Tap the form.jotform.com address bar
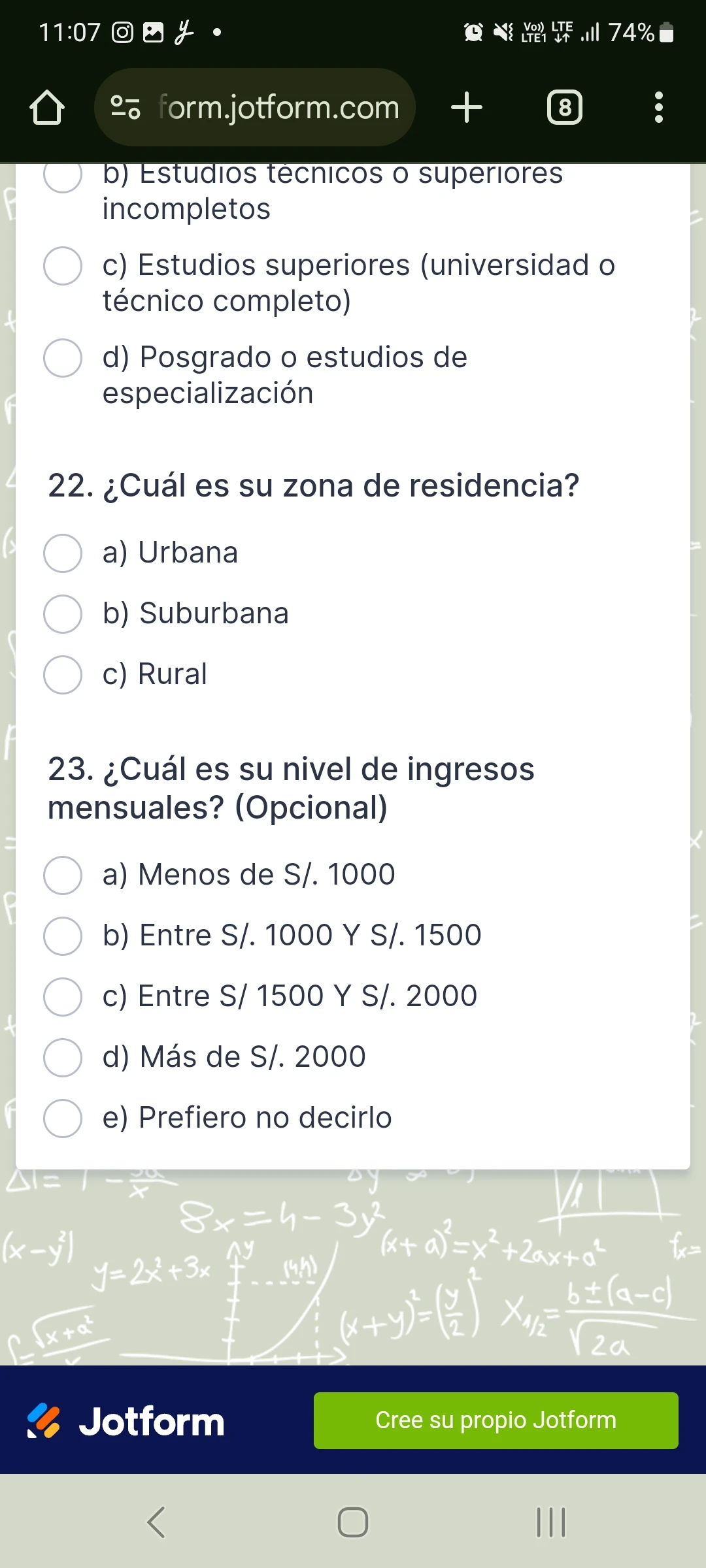This screenshot has width=706, height=1568. pyautogui.click(x=255, y=107)
